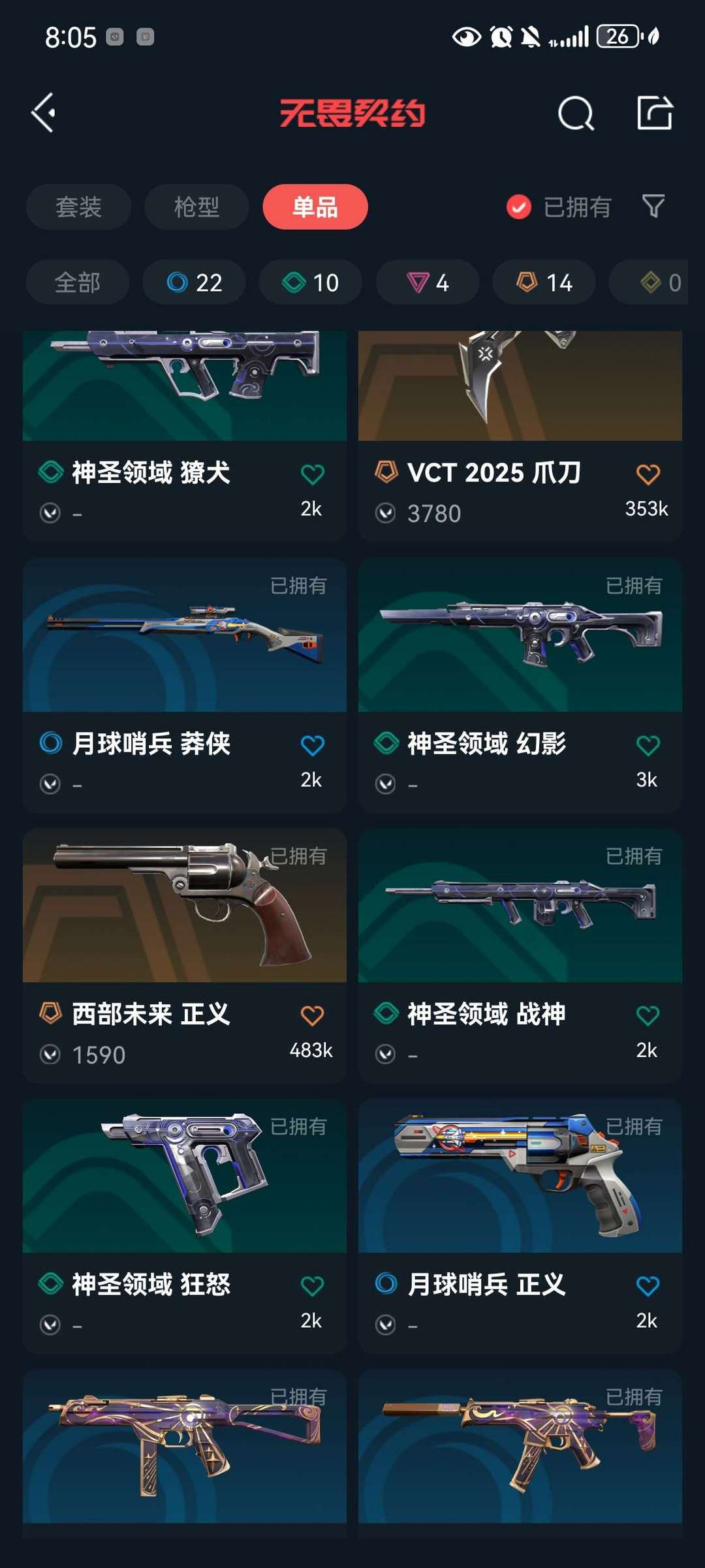Open the 西部未来 正义 revolver card
The image size is (705, 1568).
[185, 956]
